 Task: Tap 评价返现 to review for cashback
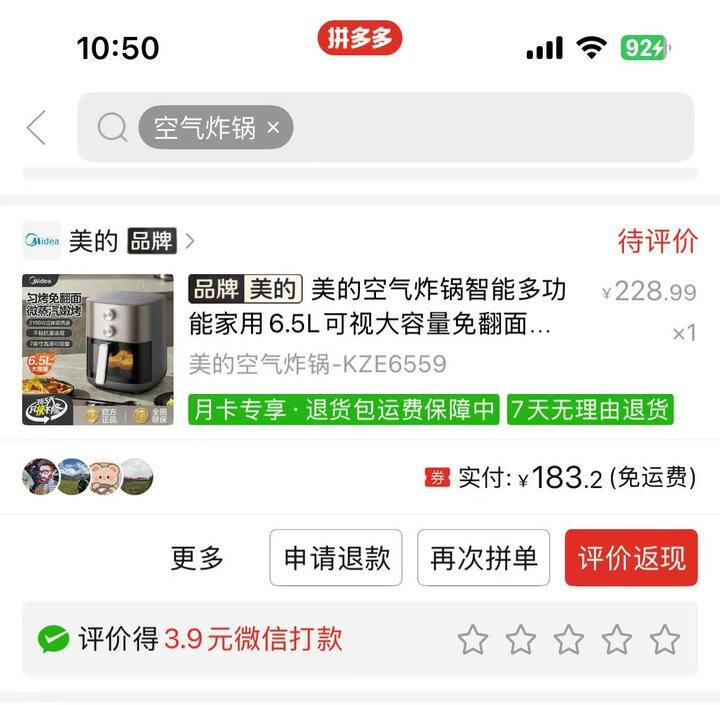pos(631,558)
